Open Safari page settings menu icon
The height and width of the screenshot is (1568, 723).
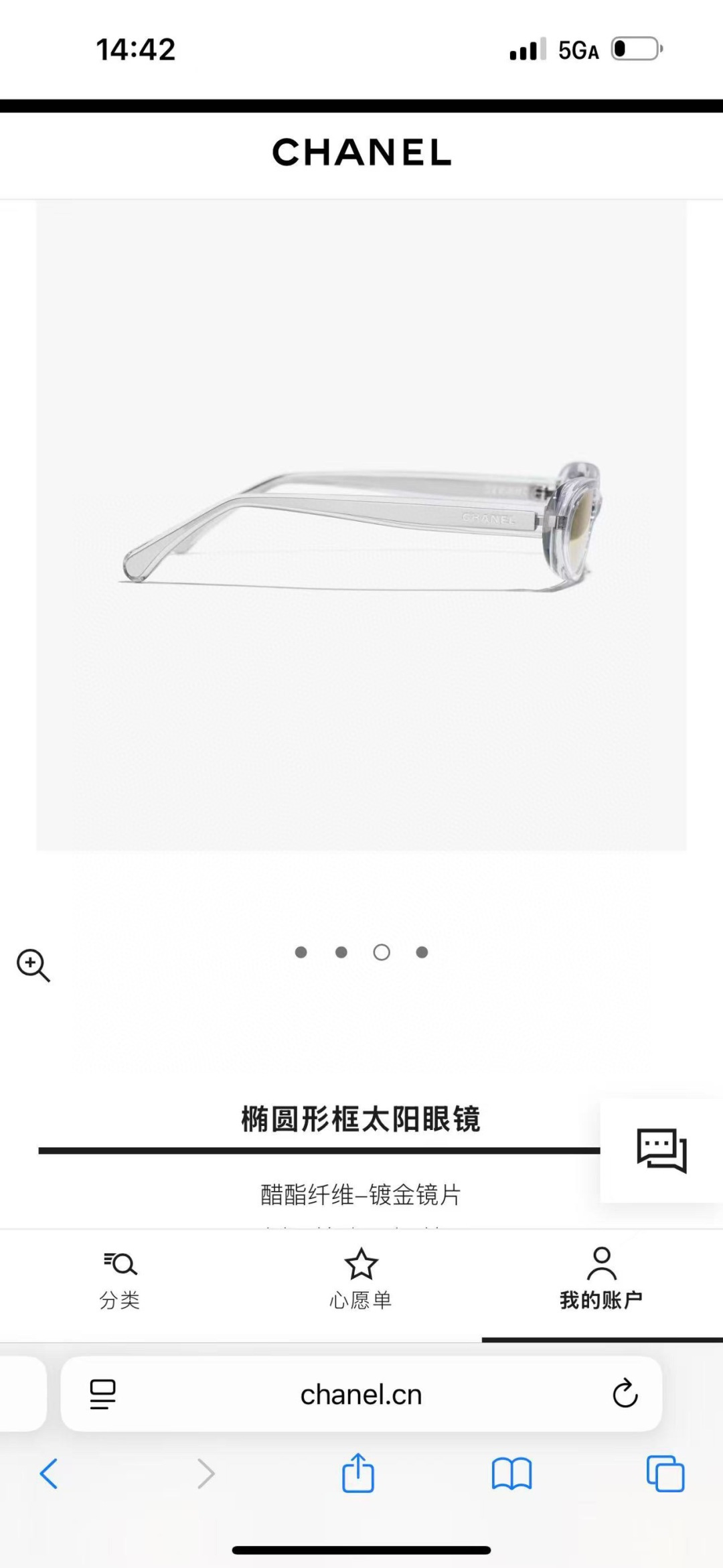[x=102, y=1394]
